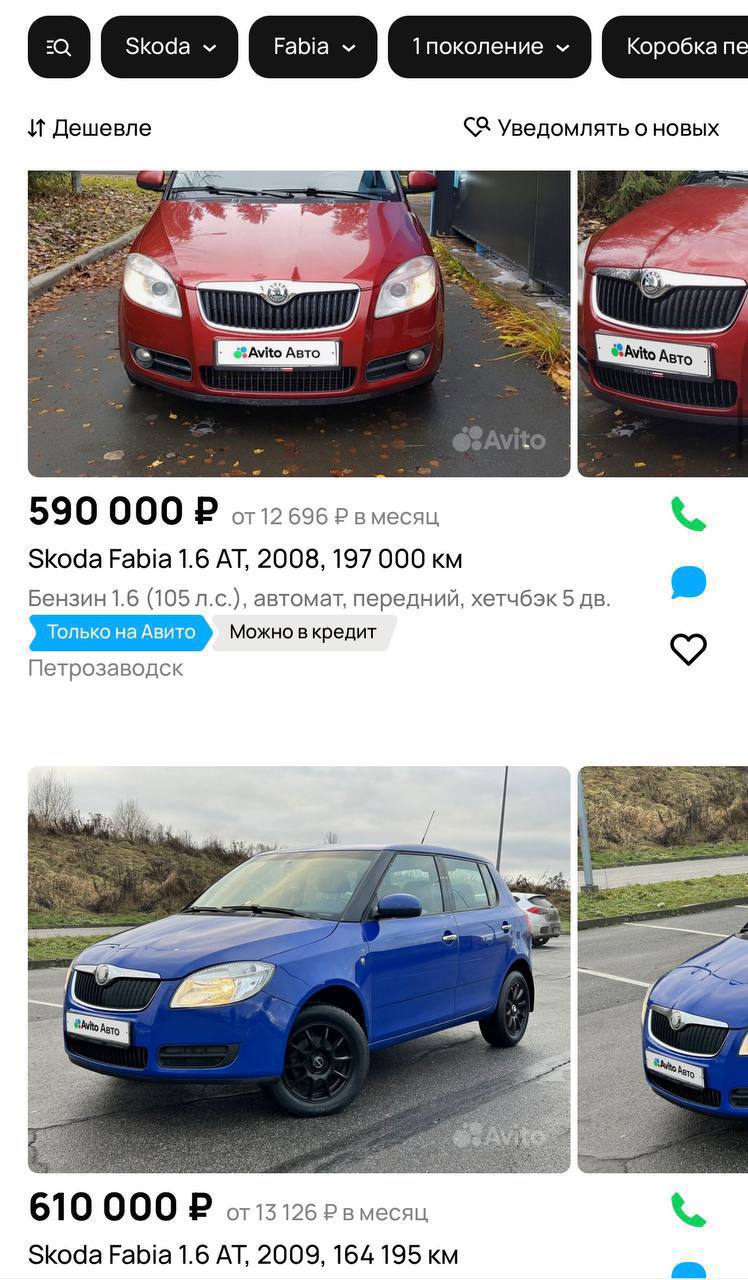Change sorting from Дешевле
Image resolution: width=748 pixels, height=1280 pixels.
[x=90, y=128]
